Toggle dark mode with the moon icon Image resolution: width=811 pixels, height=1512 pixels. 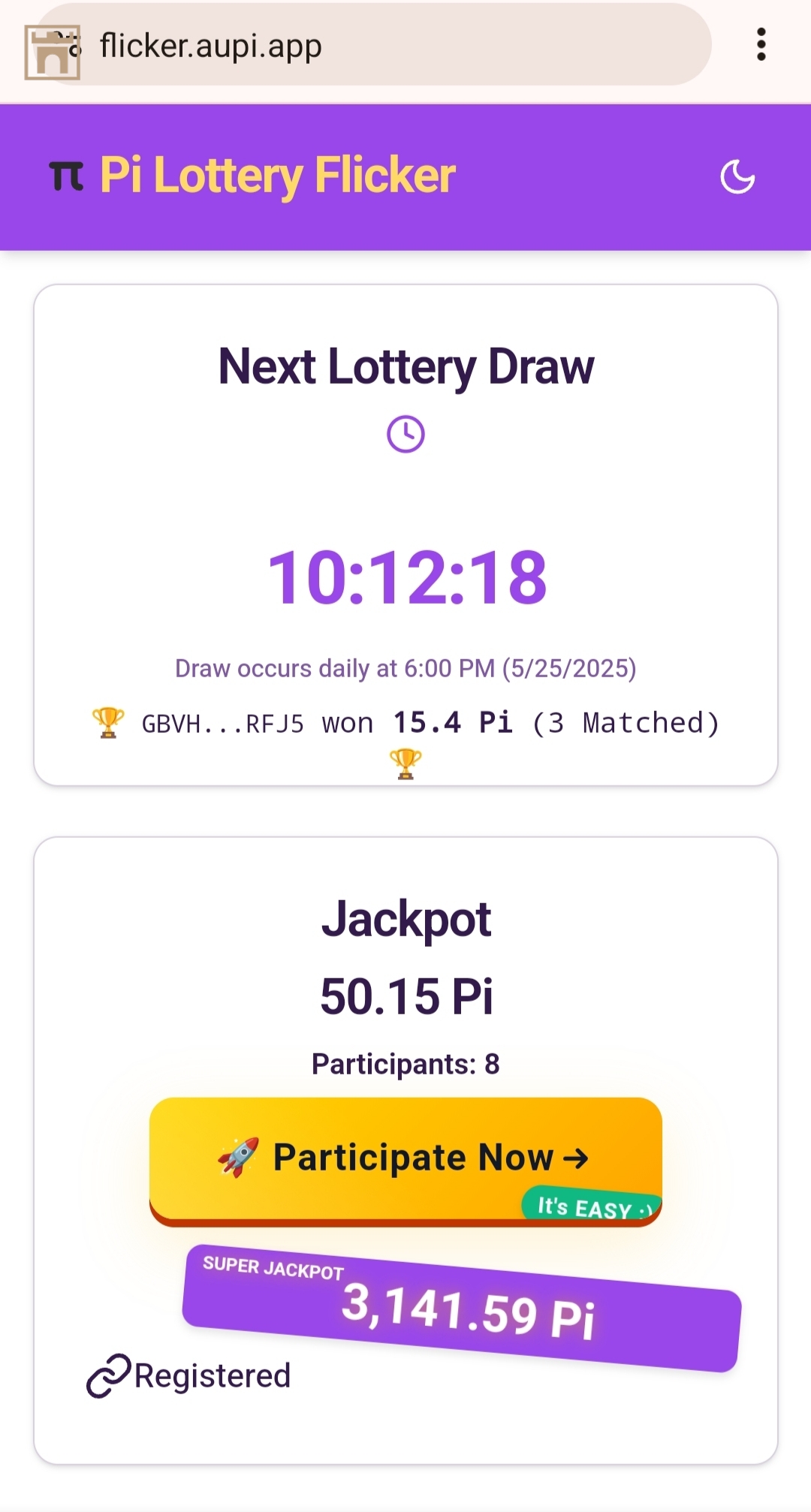pyautogui.click(x=737, y=177)
